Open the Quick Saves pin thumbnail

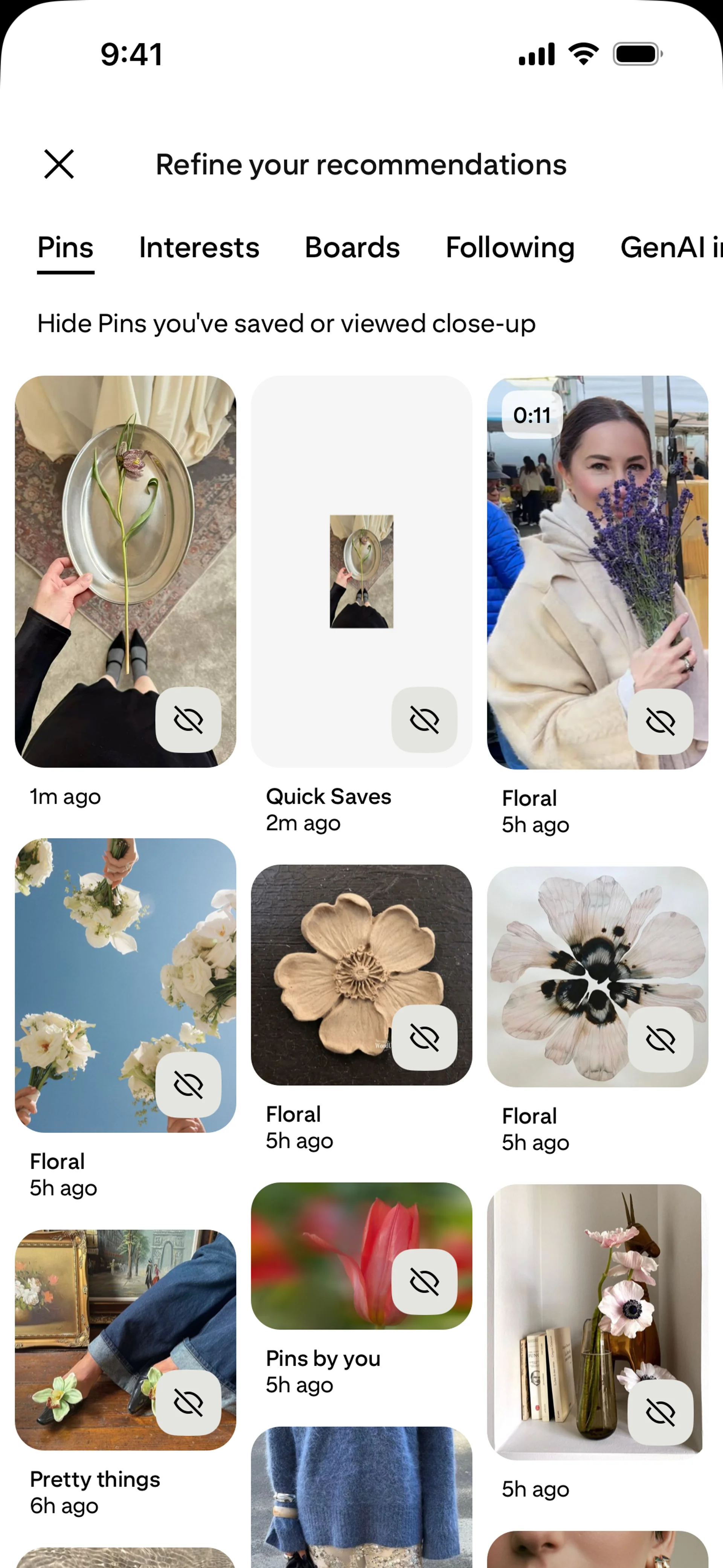(361, 571)
